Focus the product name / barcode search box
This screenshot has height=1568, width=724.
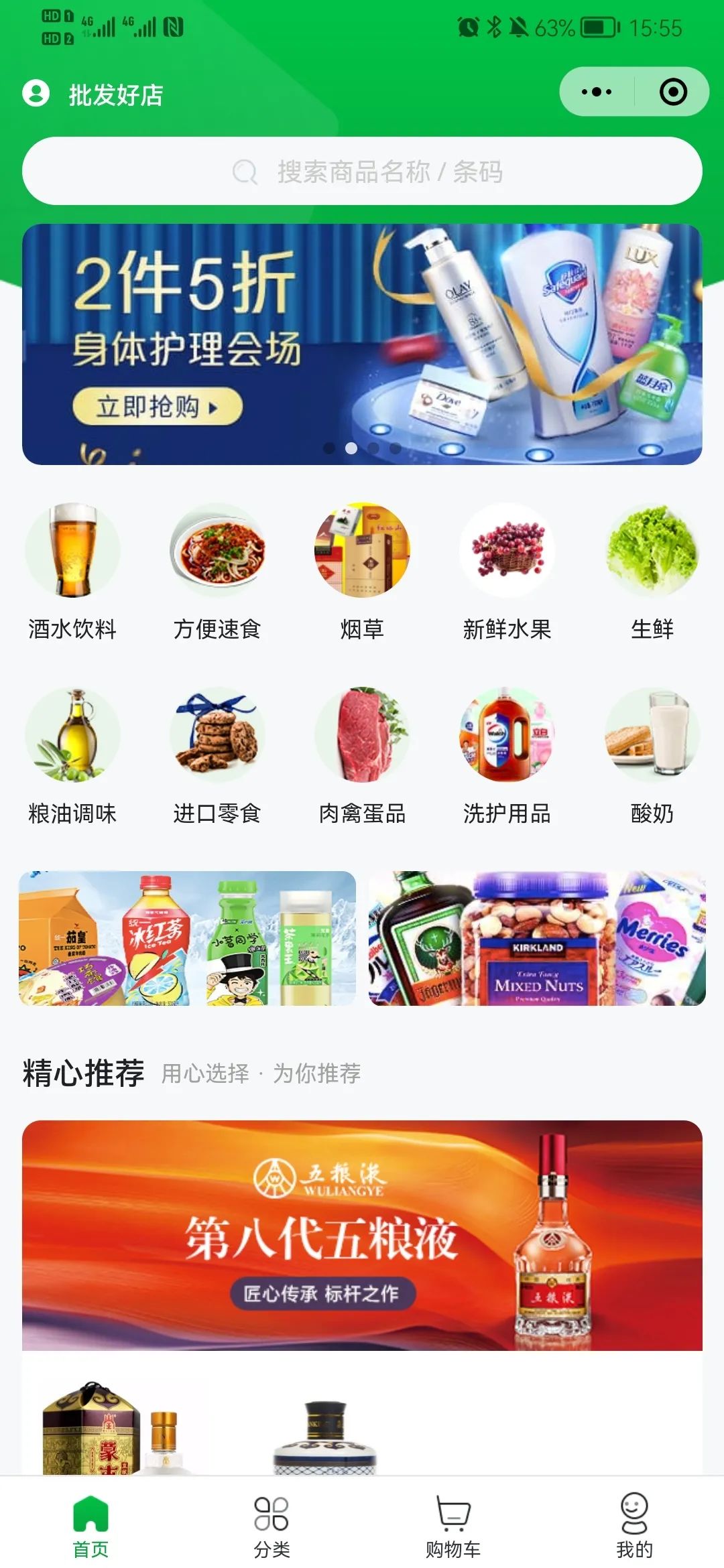click(x=362, y=172)
